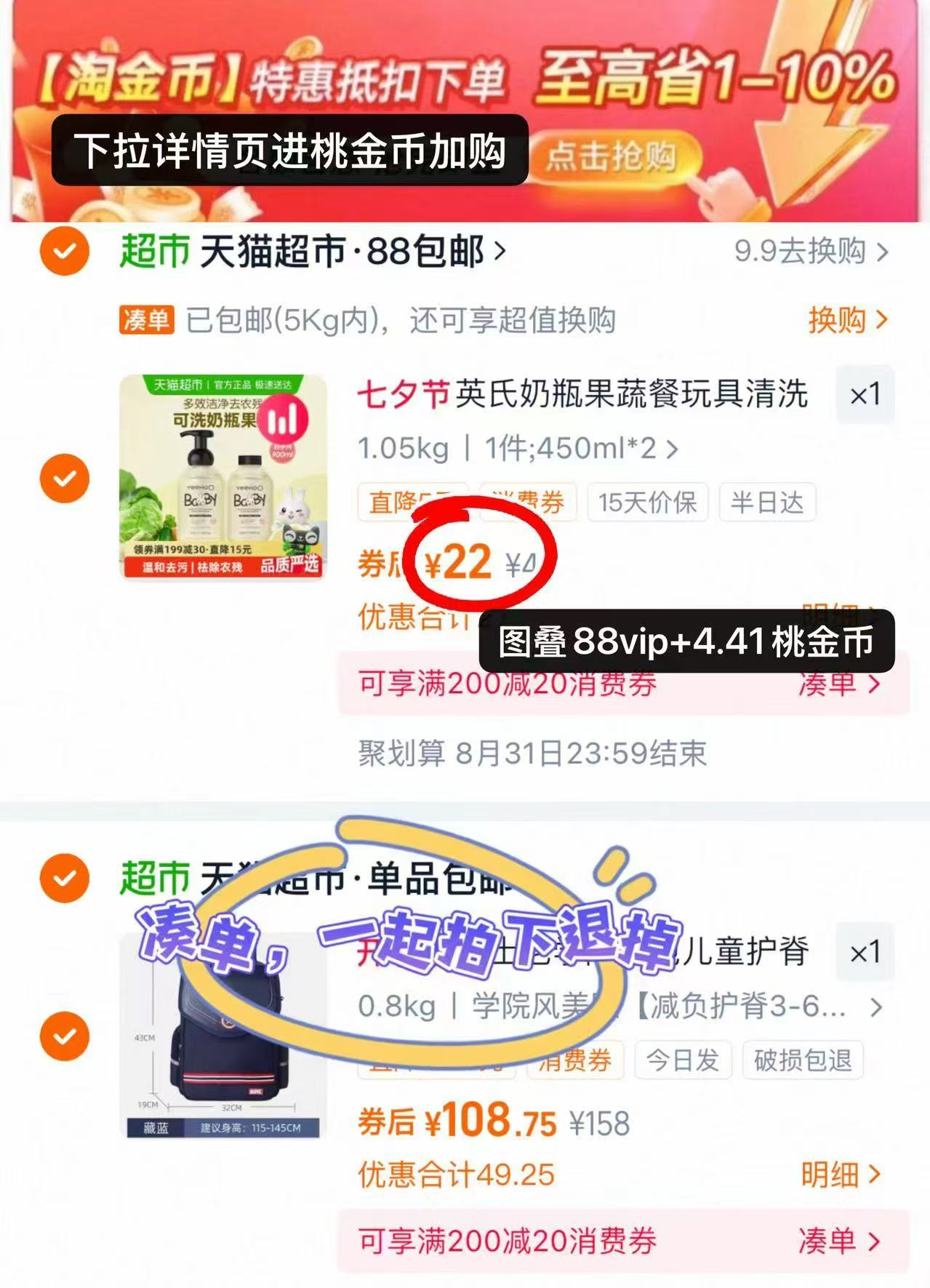Deselect the 天猫超市·88包邮 store checkbox
This screenshot has height=1288, width=930.
[65, 251]
